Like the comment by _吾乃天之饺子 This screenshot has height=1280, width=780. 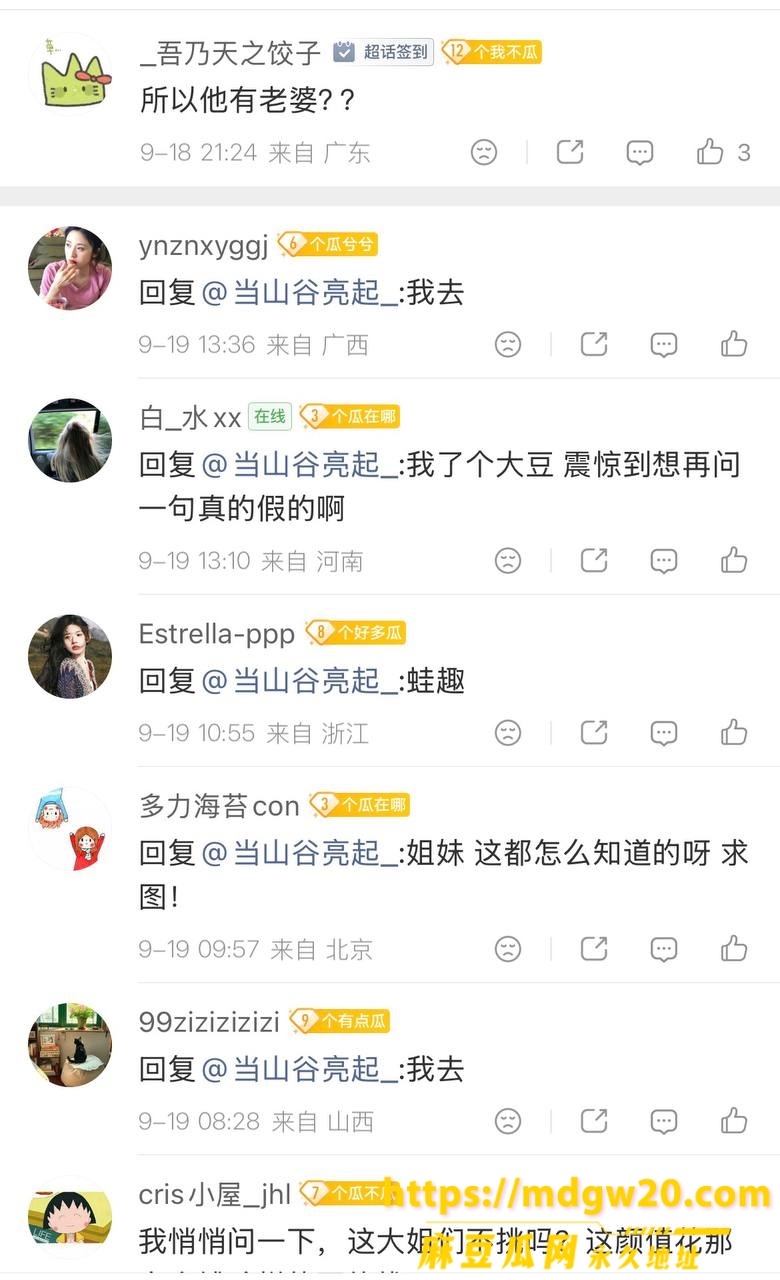click(710, 152)
